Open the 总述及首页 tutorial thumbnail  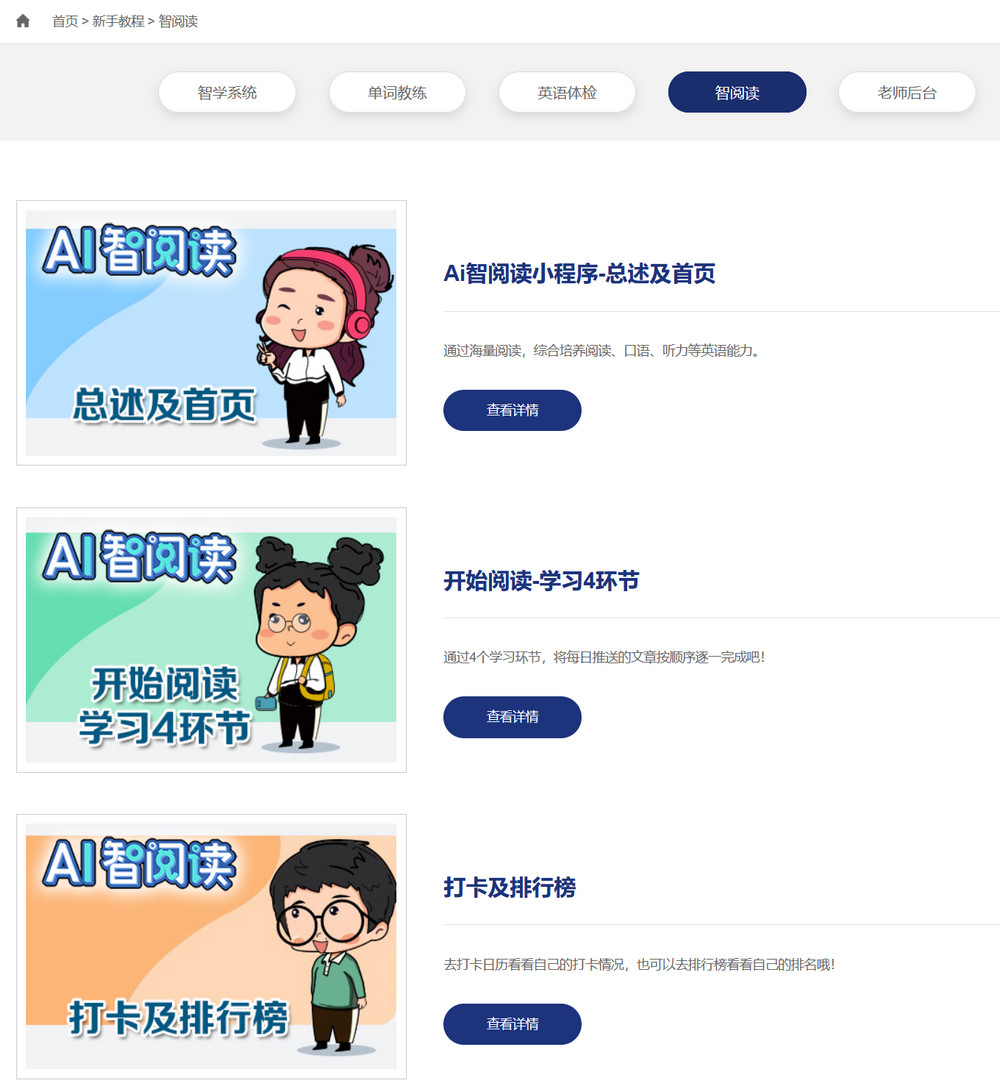click(x=211, y=333)
